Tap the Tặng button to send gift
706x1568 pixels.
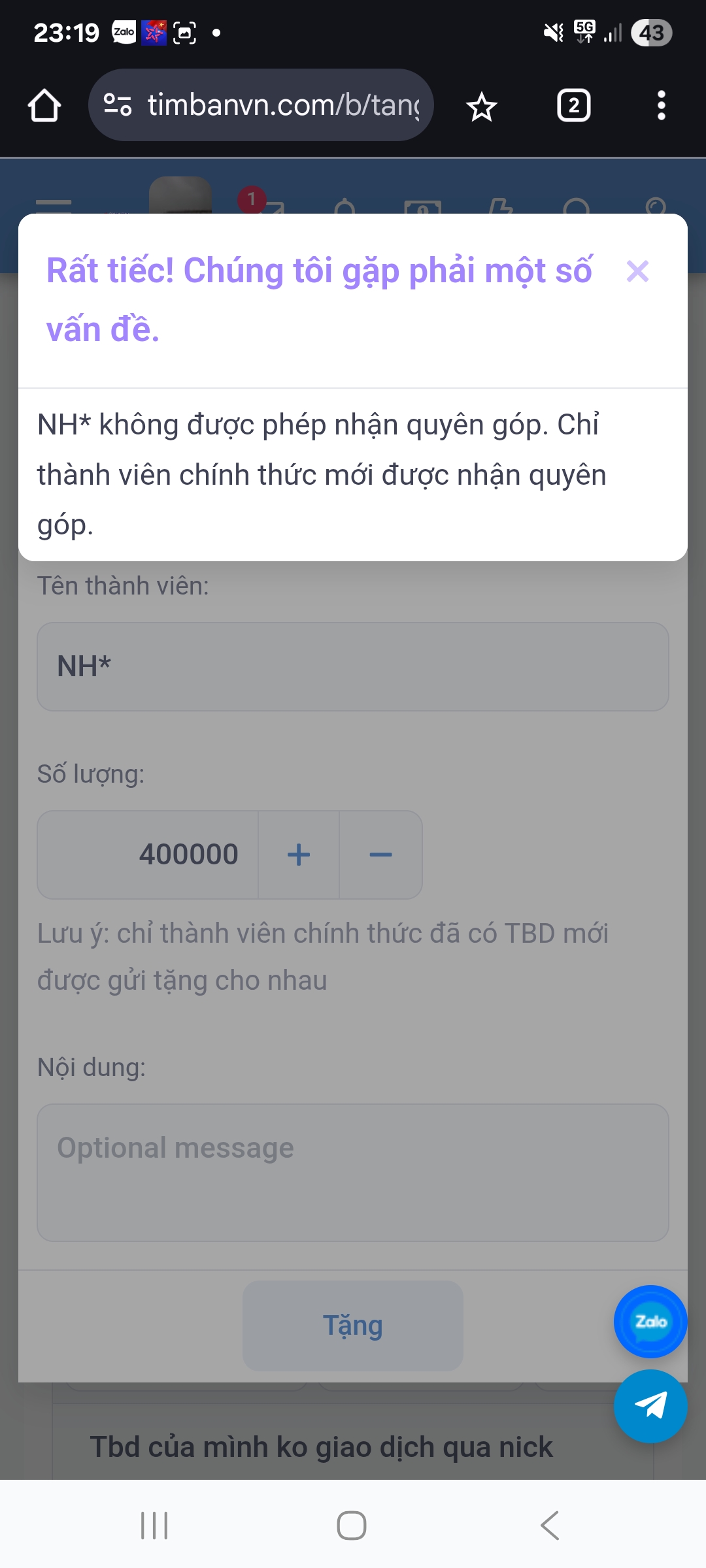pos(353,1326)
